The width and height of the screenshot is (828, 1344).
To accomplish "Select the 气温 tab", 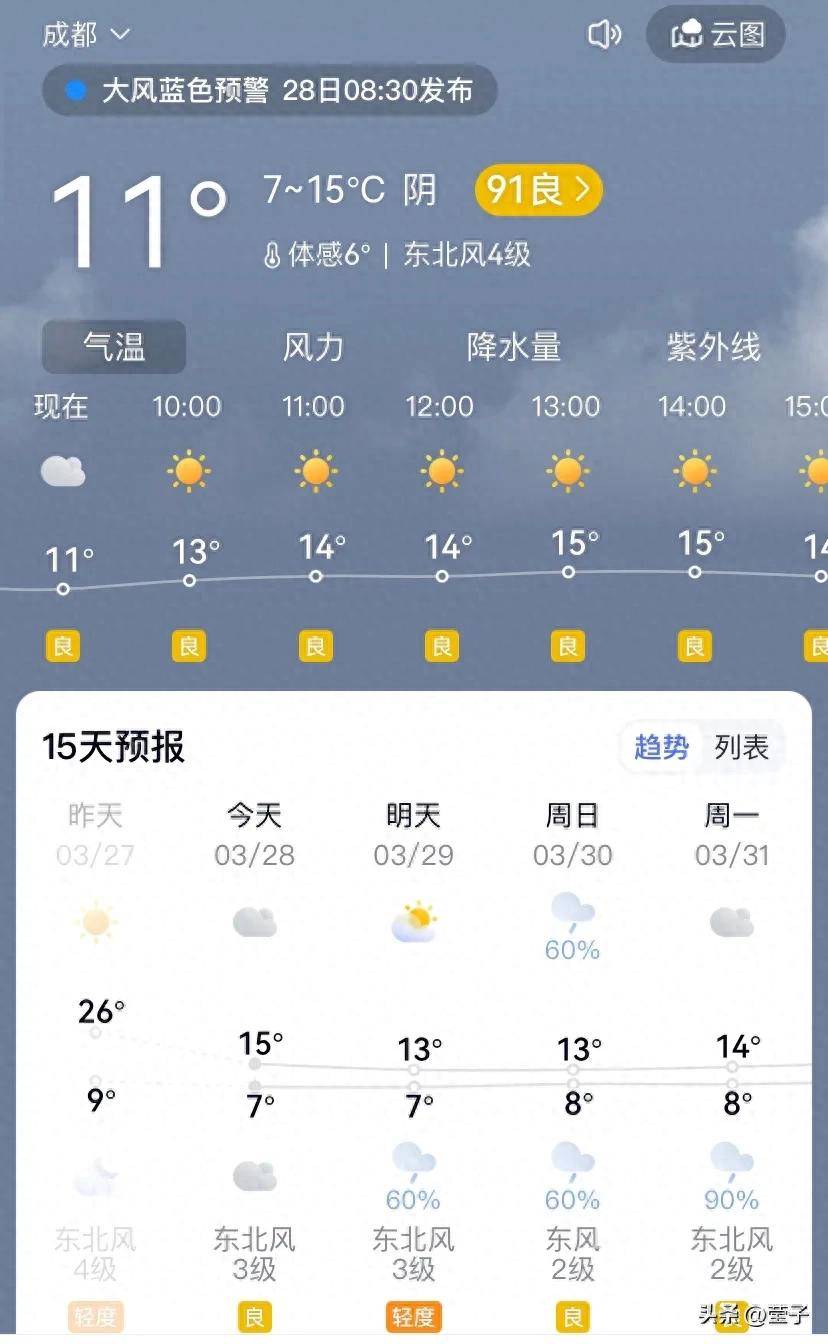I will coord(114,347).
